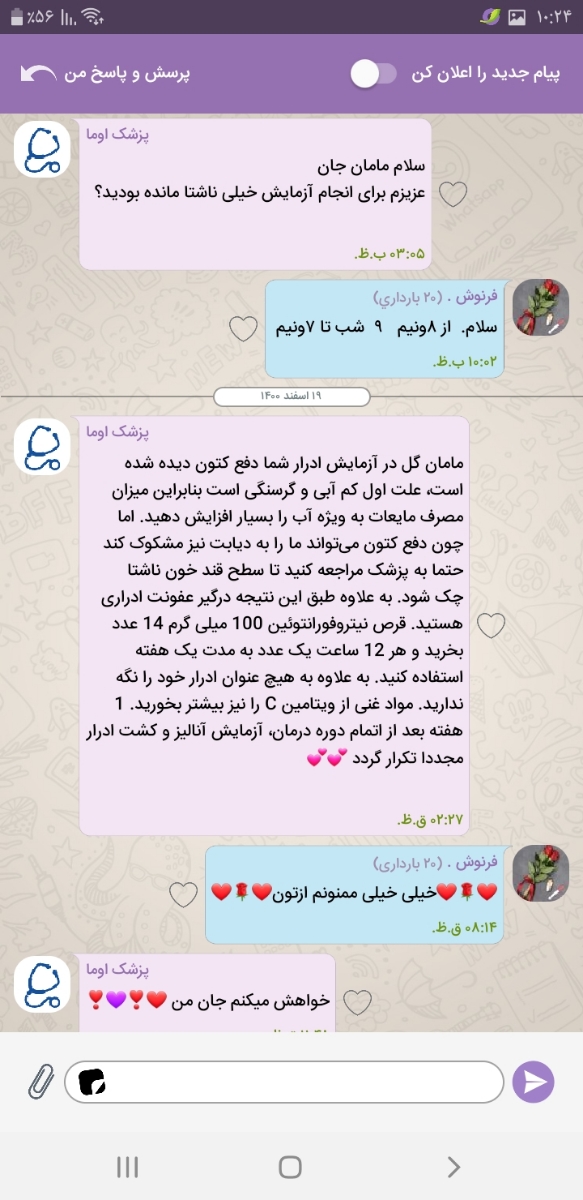Like the doctor's message about fasting duration
583x1200 pixels.
[455, 193]
